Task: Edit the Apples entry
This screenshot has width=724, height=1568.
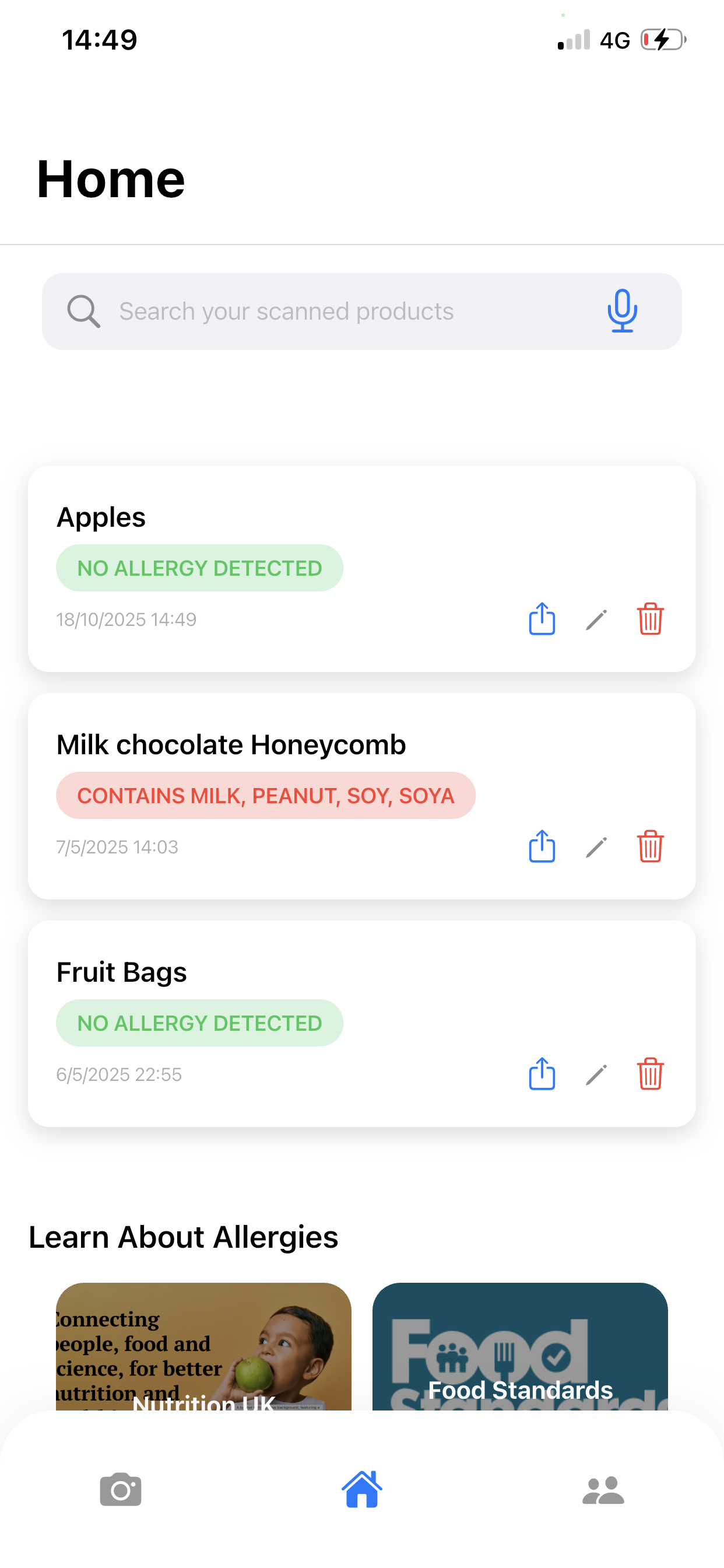Action: point(596,619)
